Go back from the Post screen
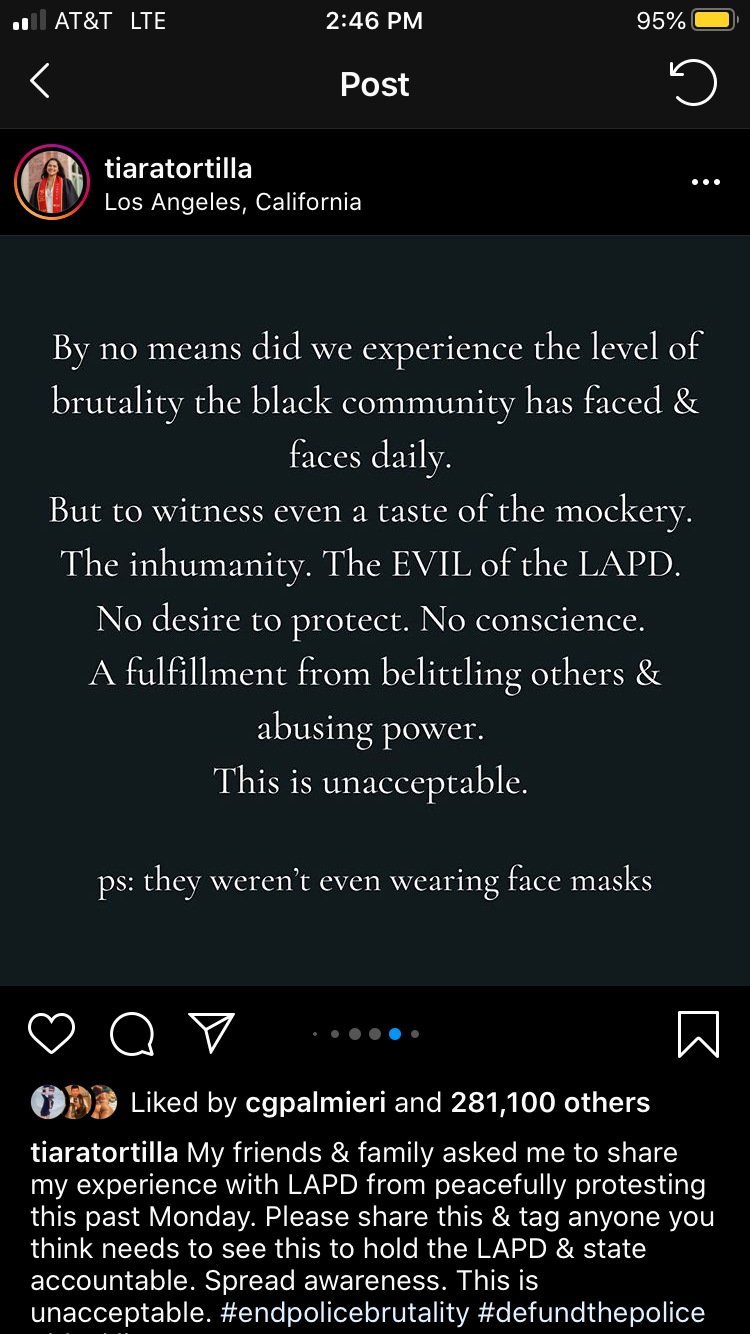The height and width of the screenshot is (1334, 750). [x=40, y=82]
